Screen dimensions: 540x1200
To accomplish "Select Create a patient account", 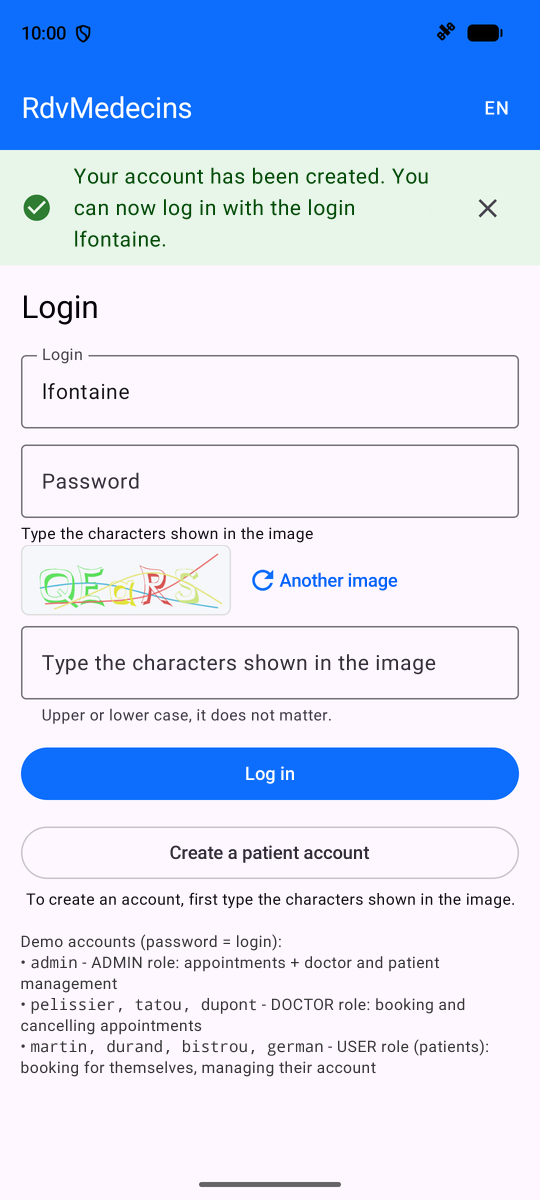I will click(270, 853).
